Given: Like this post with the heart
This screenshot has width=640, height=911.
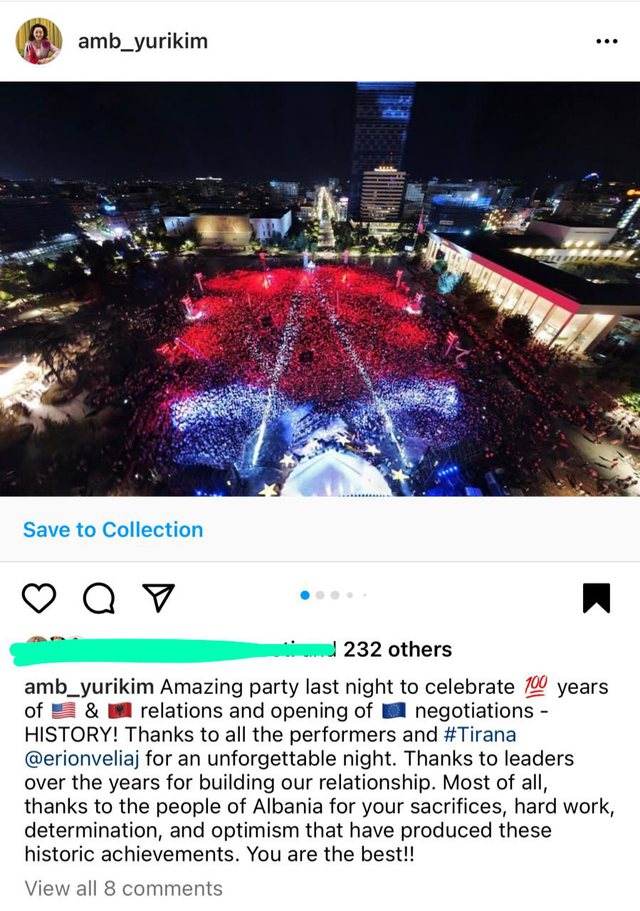Looking at the screenshot, I should coord(39,598).
